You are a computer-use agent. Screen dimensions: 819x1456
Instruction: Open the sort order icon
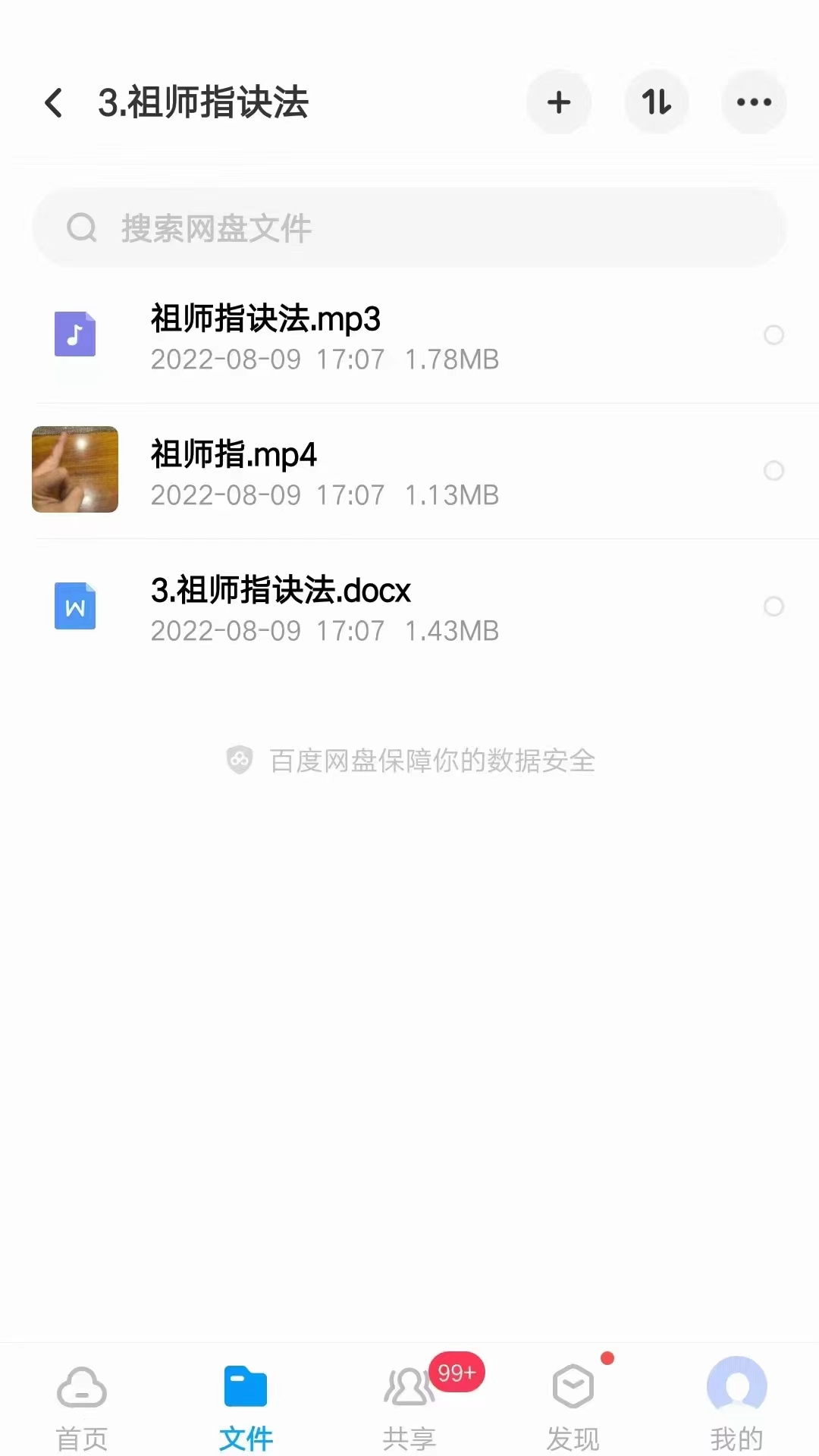pyautogui.click(x=657, y=102)
